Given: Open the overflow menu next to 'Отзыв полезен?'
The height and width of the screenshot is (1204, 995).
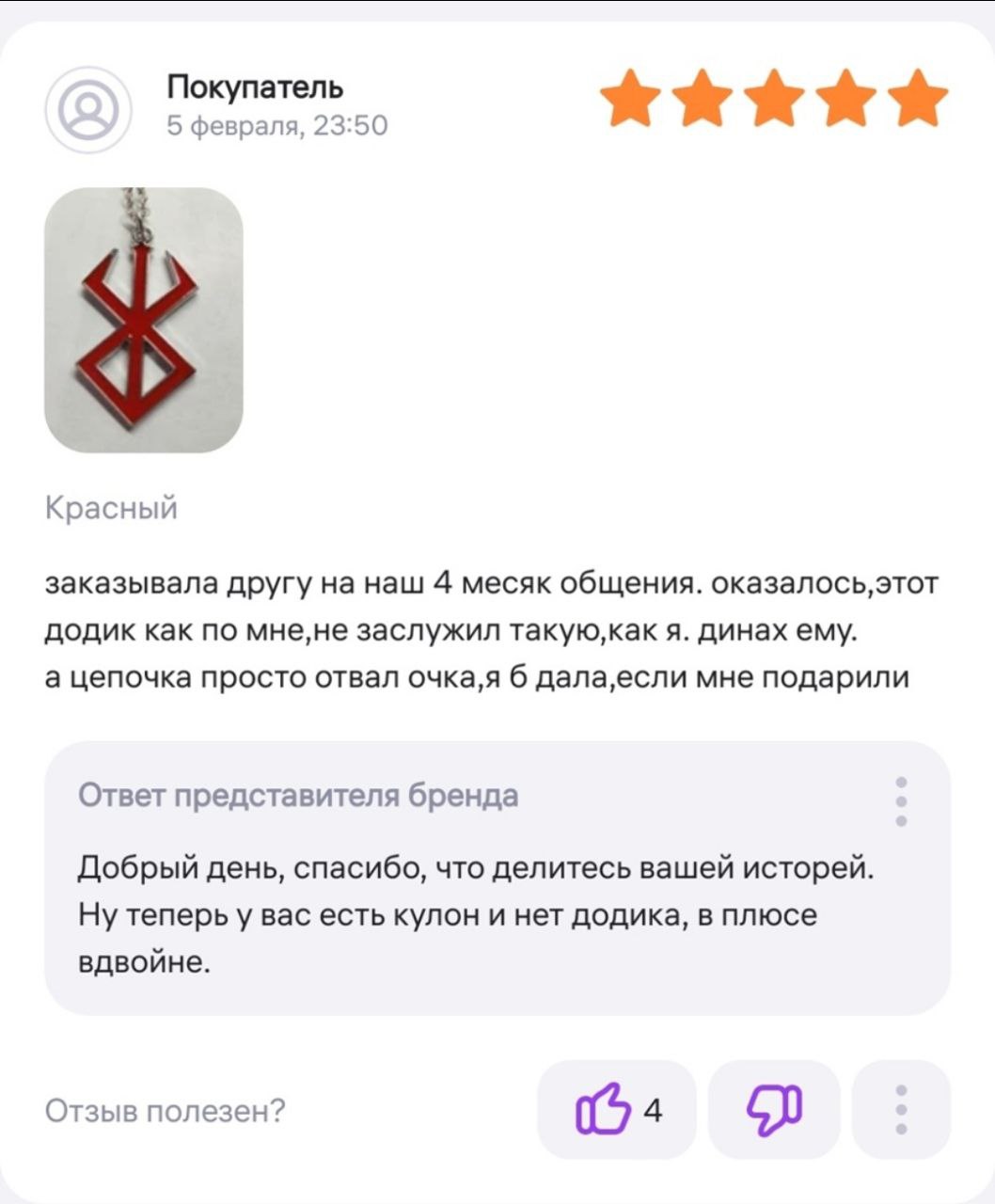Looking at the screenshot, I should pyautogui.click(x=901, y=1110).
